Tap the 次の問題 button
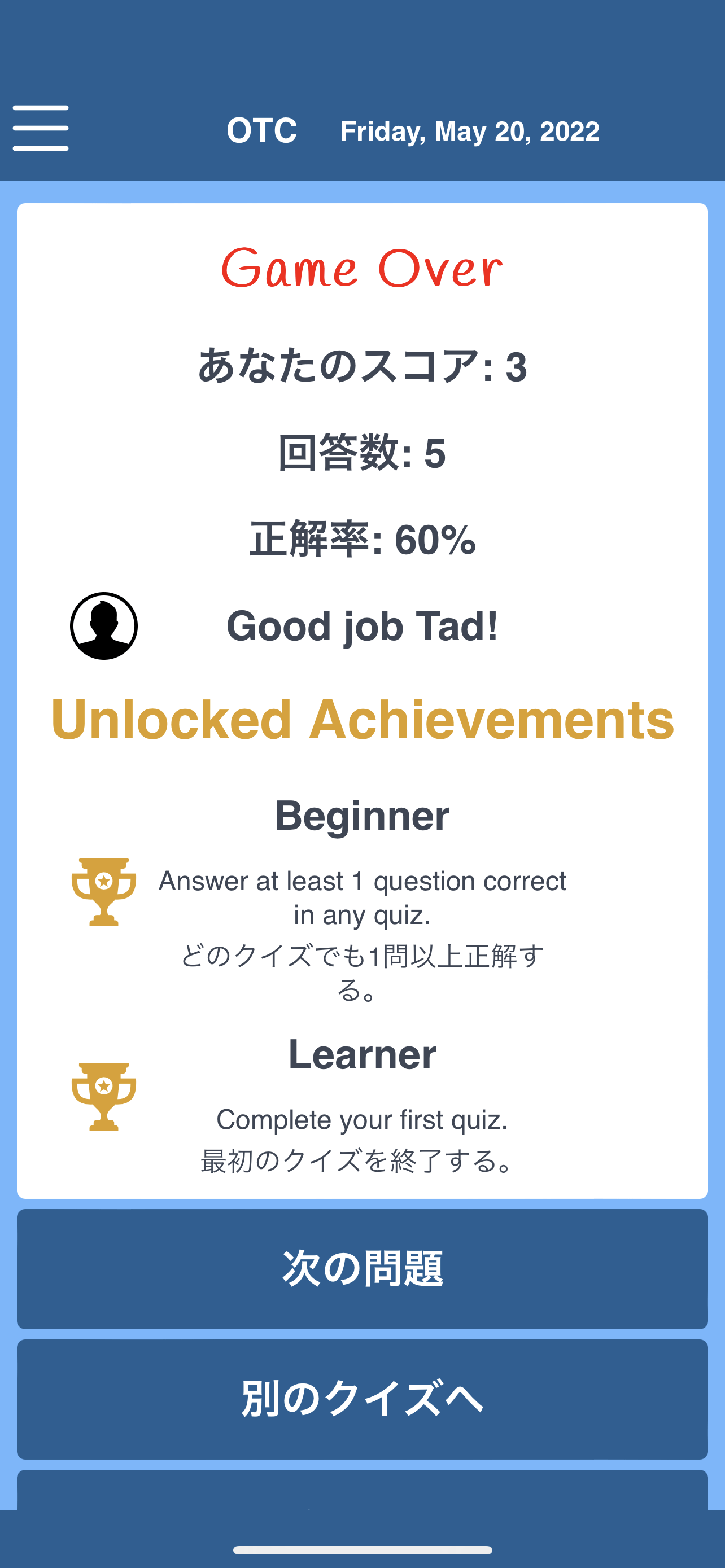The image size is (725, 1568). click(362, 1269)
